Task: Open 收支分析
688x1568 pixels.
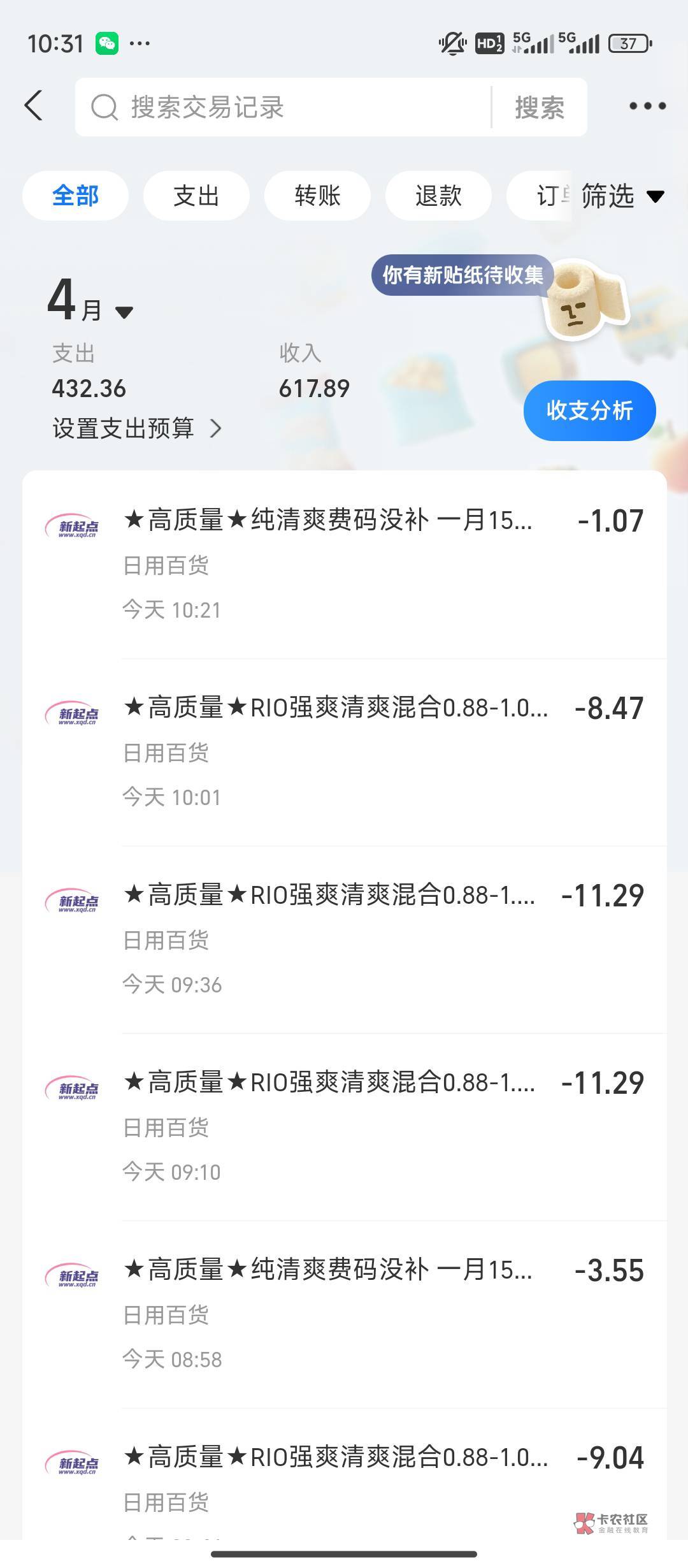Action: point(589,410)
